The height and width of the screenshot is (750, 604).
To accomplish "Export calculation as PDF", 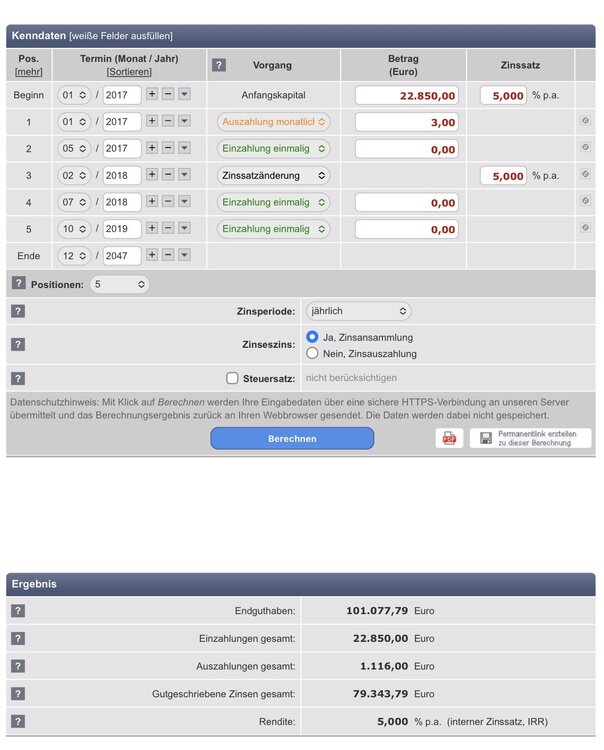I will tap(449, 438).
